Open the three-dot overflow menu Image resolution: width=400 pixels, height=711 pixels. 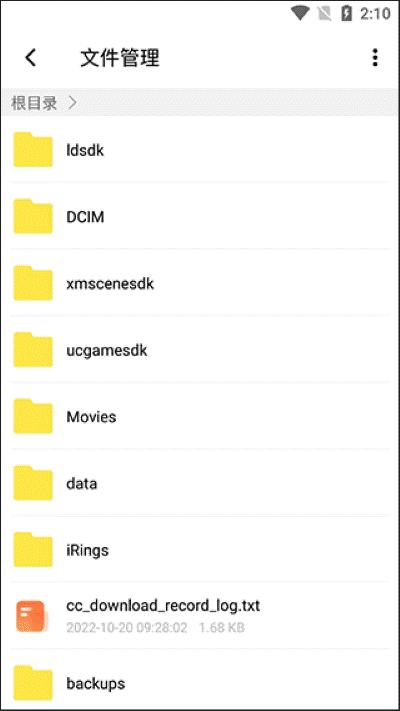375,58
